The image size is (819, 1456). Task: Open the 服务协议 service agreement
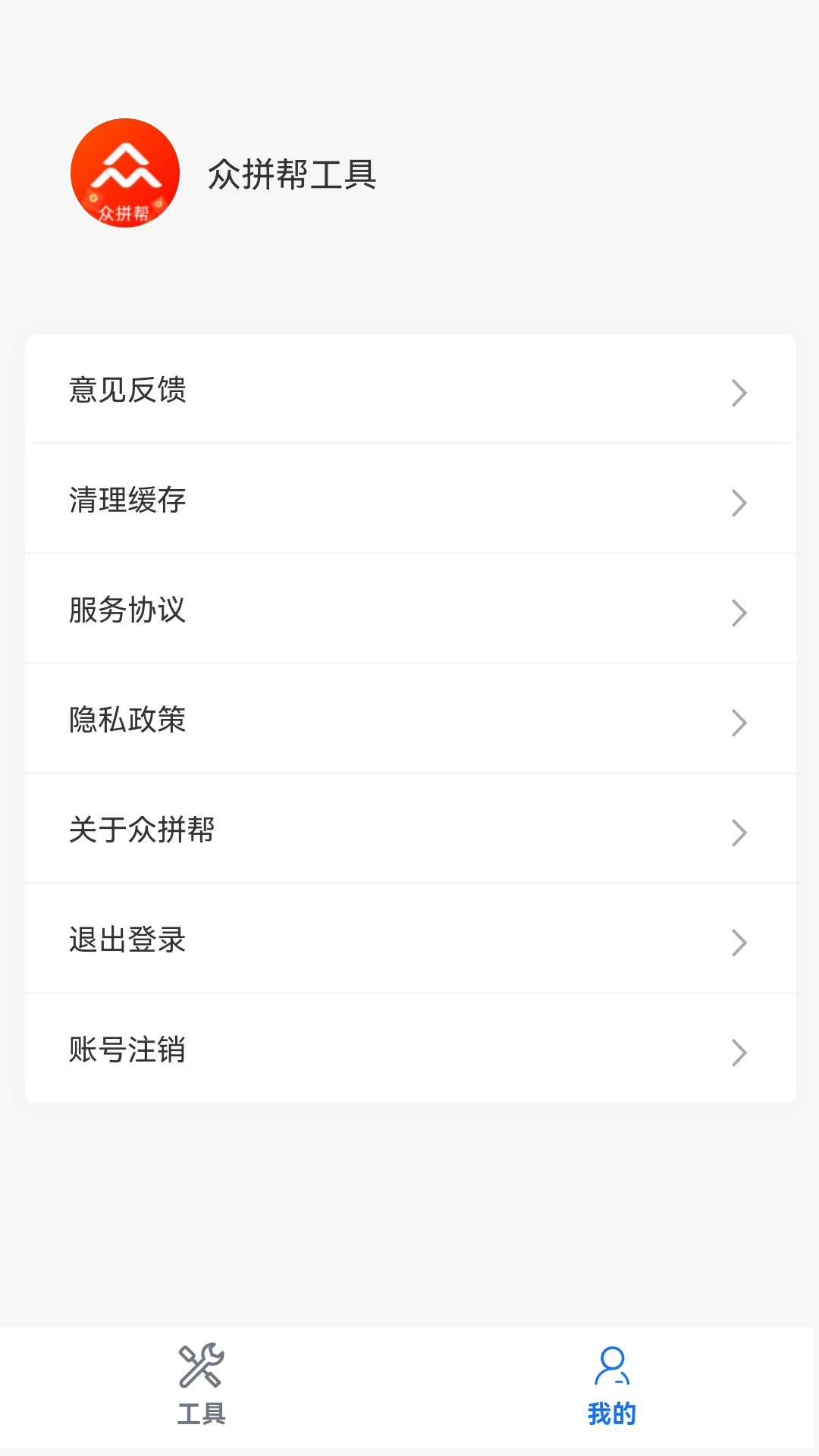409,610
